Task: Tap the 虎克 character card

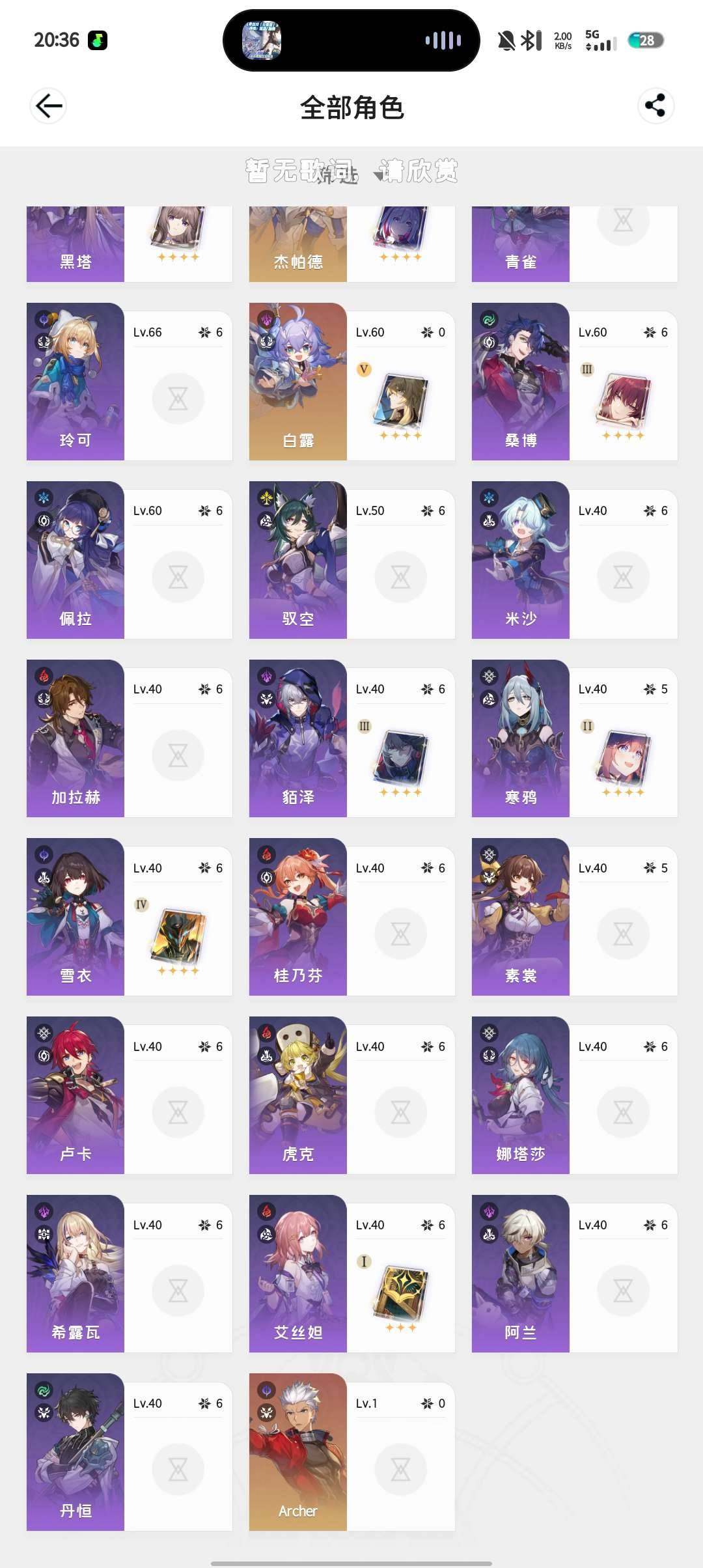Action: (298, 1095)
